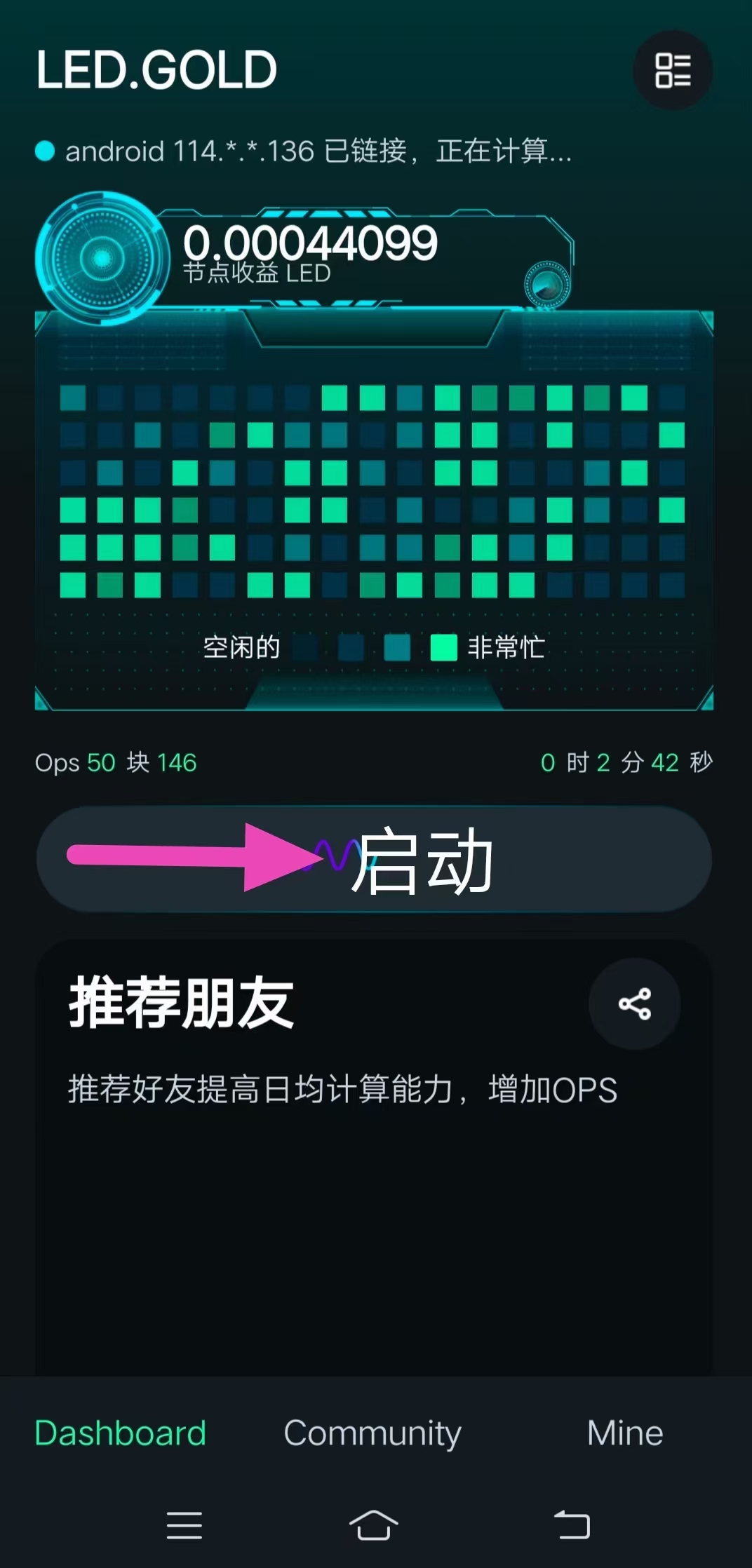Select the Dashboard tab
This screenshot has height=1568, width=752.
point(121,1433)
